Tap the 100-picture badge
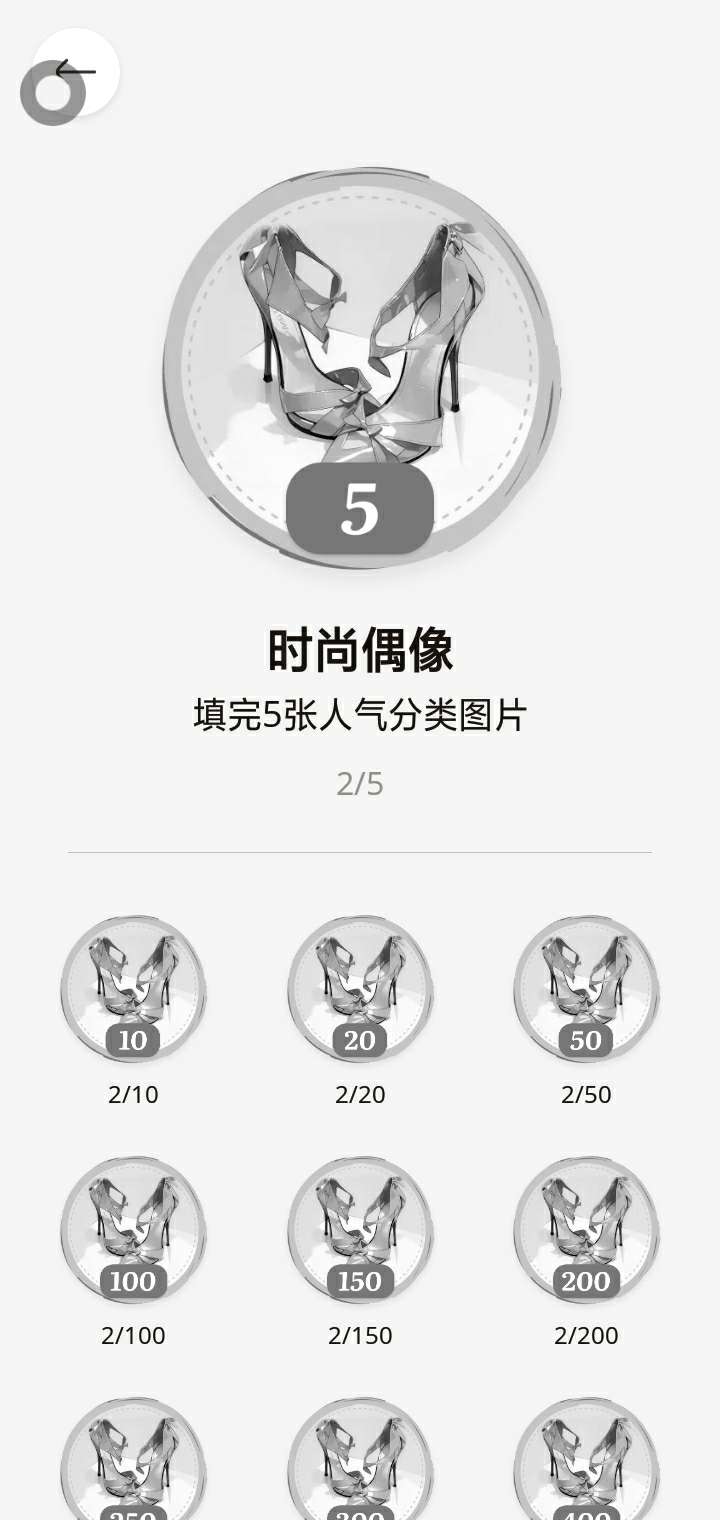The width and height of the screenshot is (720, 1520). 133,1230
